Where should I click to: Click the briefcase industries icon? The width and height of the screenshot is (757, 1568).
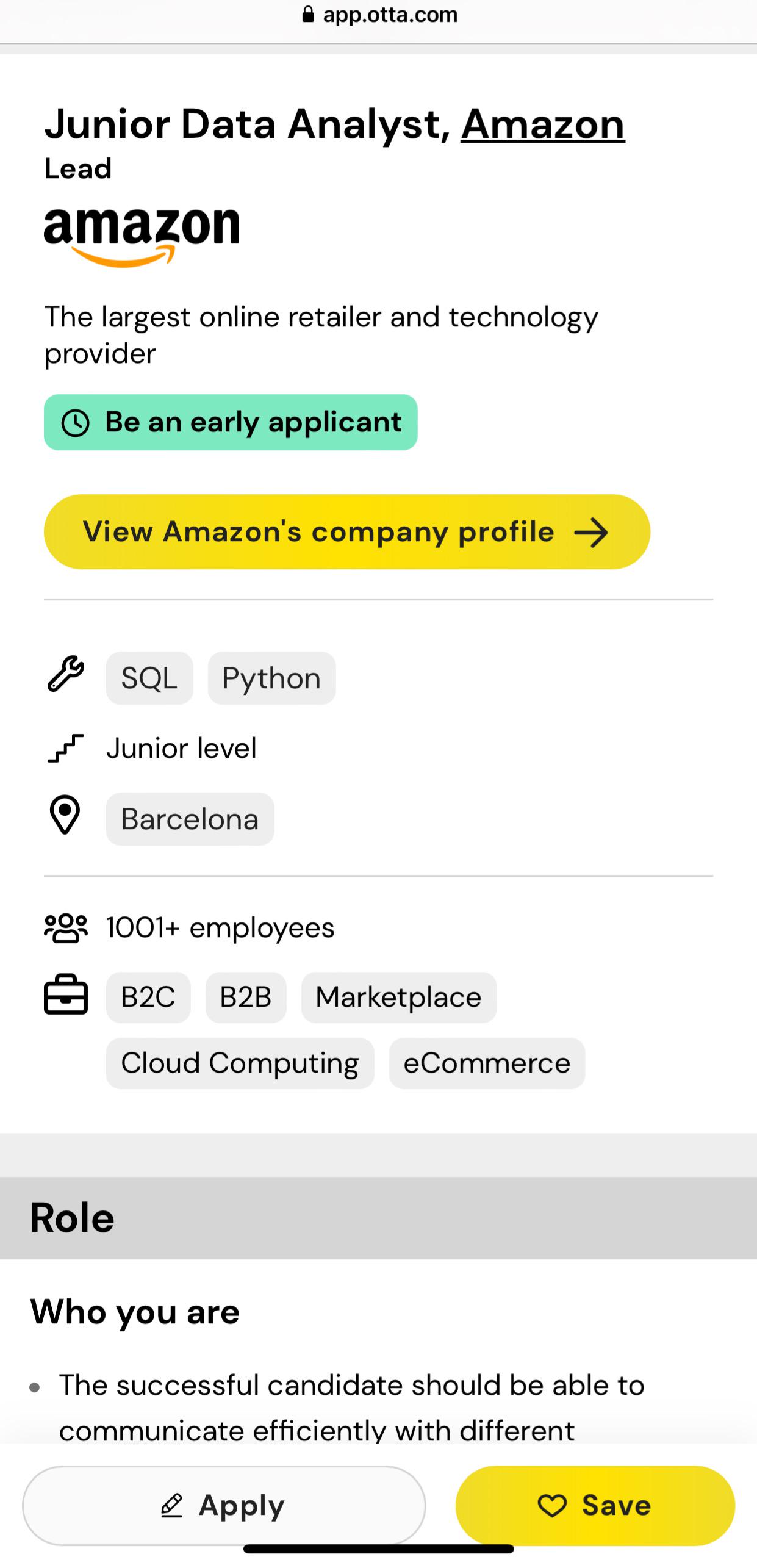(x=66, y=996)
